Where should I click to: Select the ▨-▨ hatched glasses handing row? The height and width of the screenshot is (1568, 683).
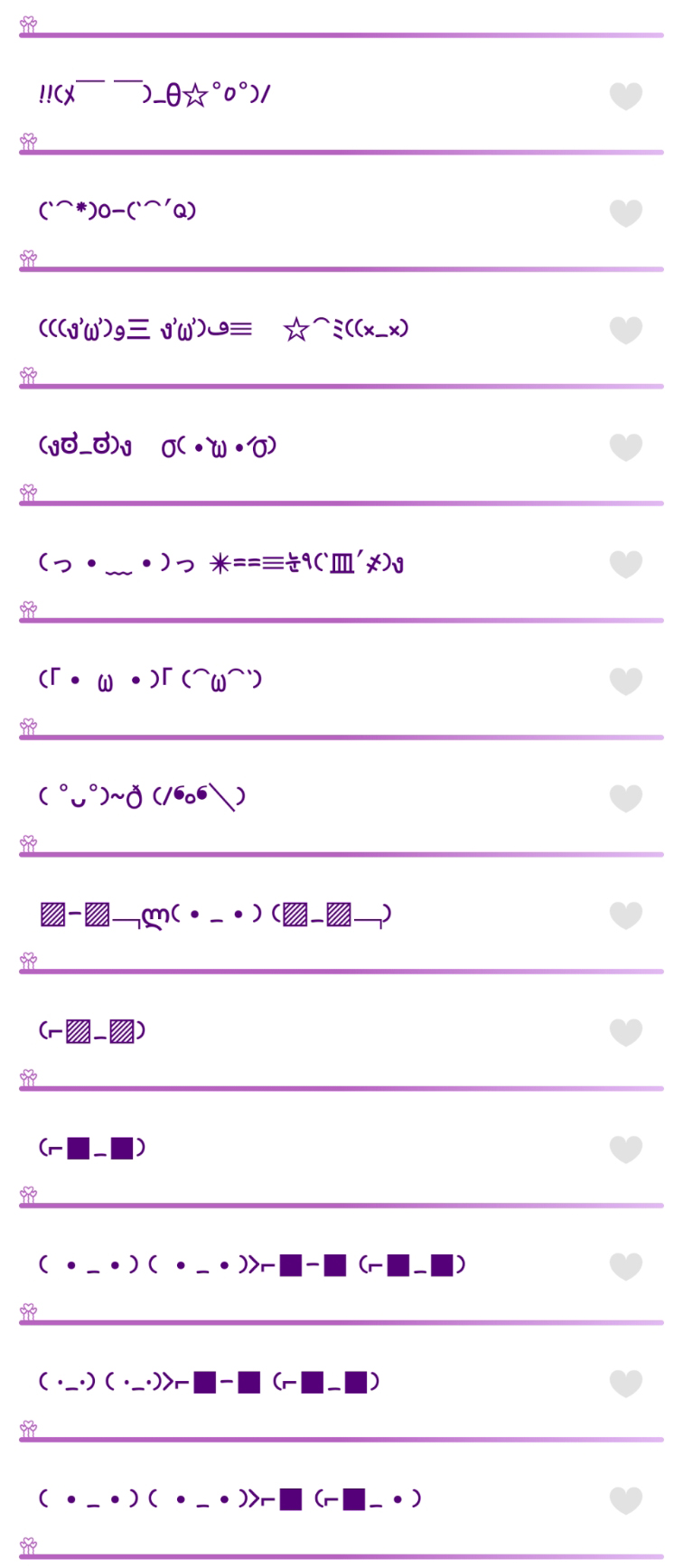pyautogui.click(x=341, y=915)
